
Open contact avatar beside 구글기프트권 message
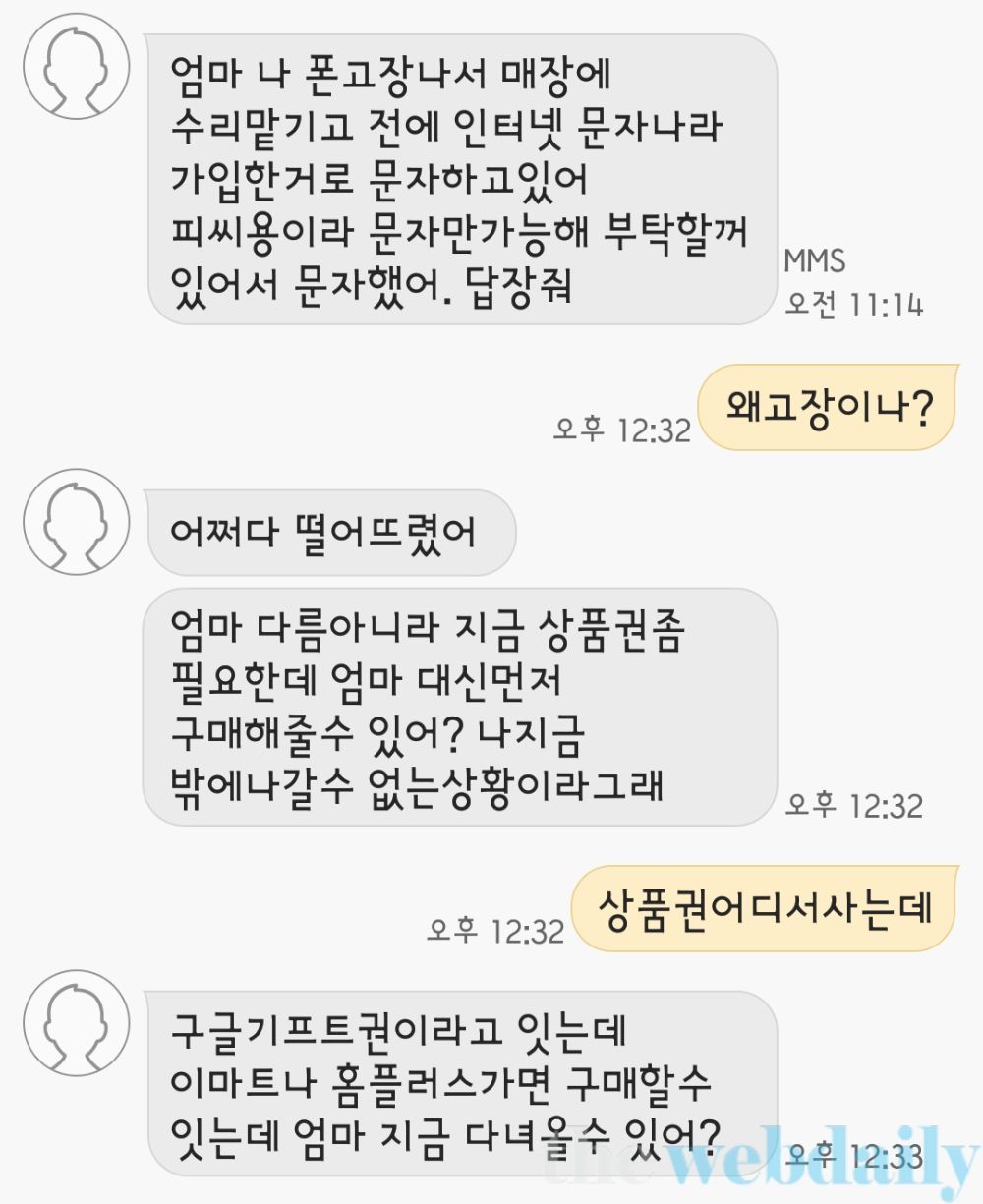pyautogui.click(x=77, y=1023)
